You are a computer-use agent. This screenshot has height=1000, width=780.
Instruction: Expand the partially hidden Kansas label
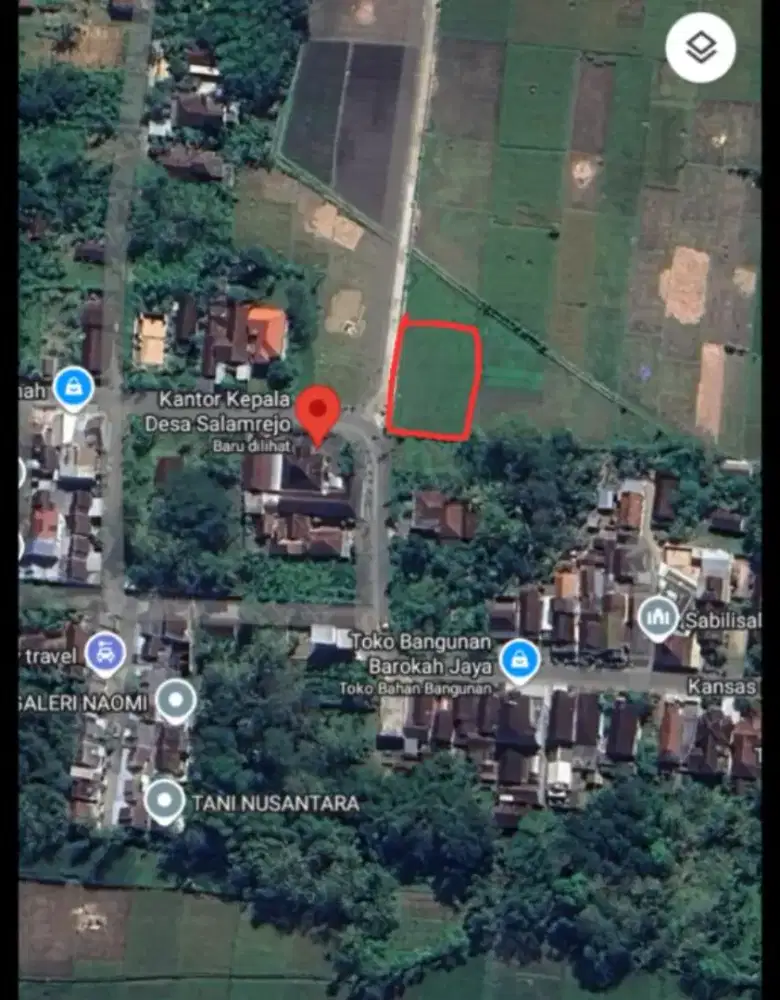point(722,685)
